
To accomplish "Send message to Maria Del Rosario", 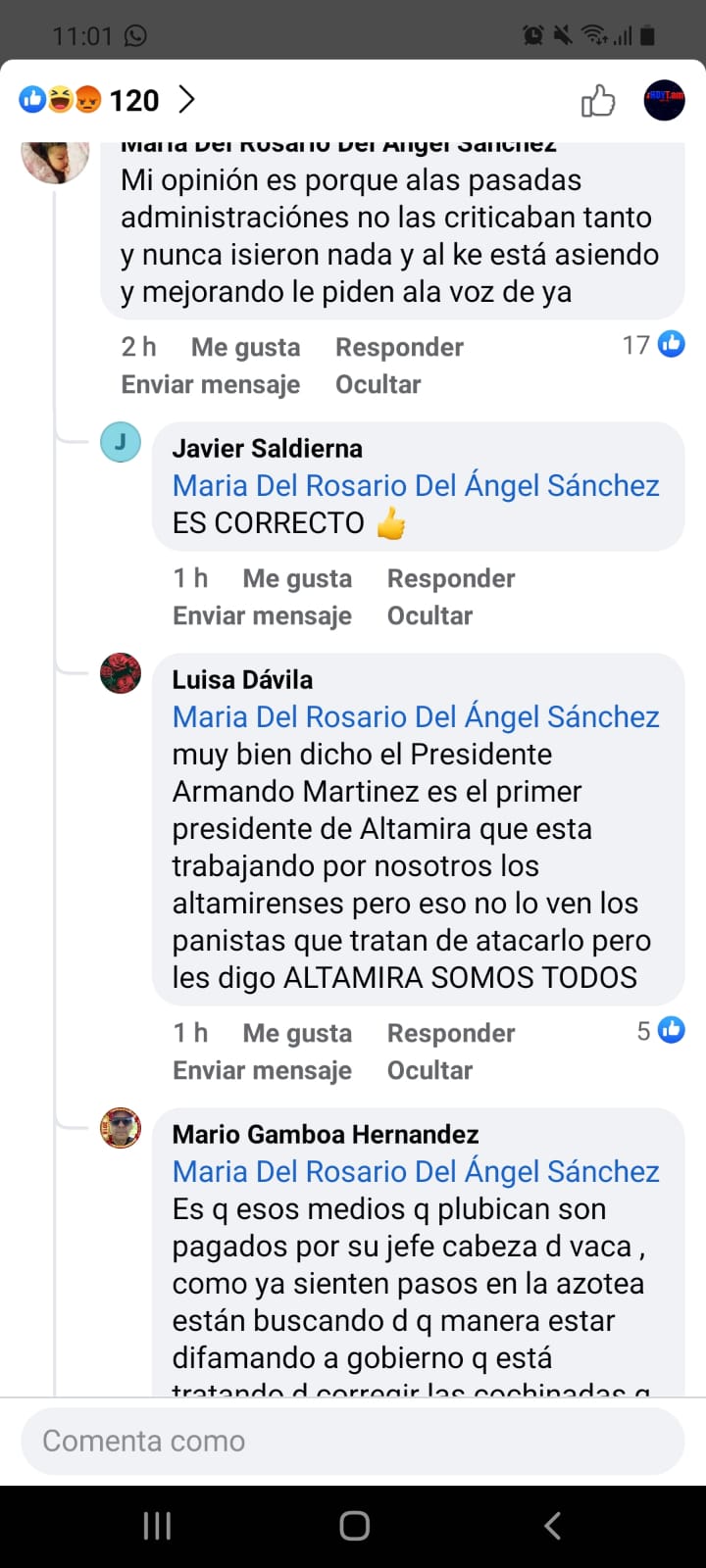I will tap(210, 384).
